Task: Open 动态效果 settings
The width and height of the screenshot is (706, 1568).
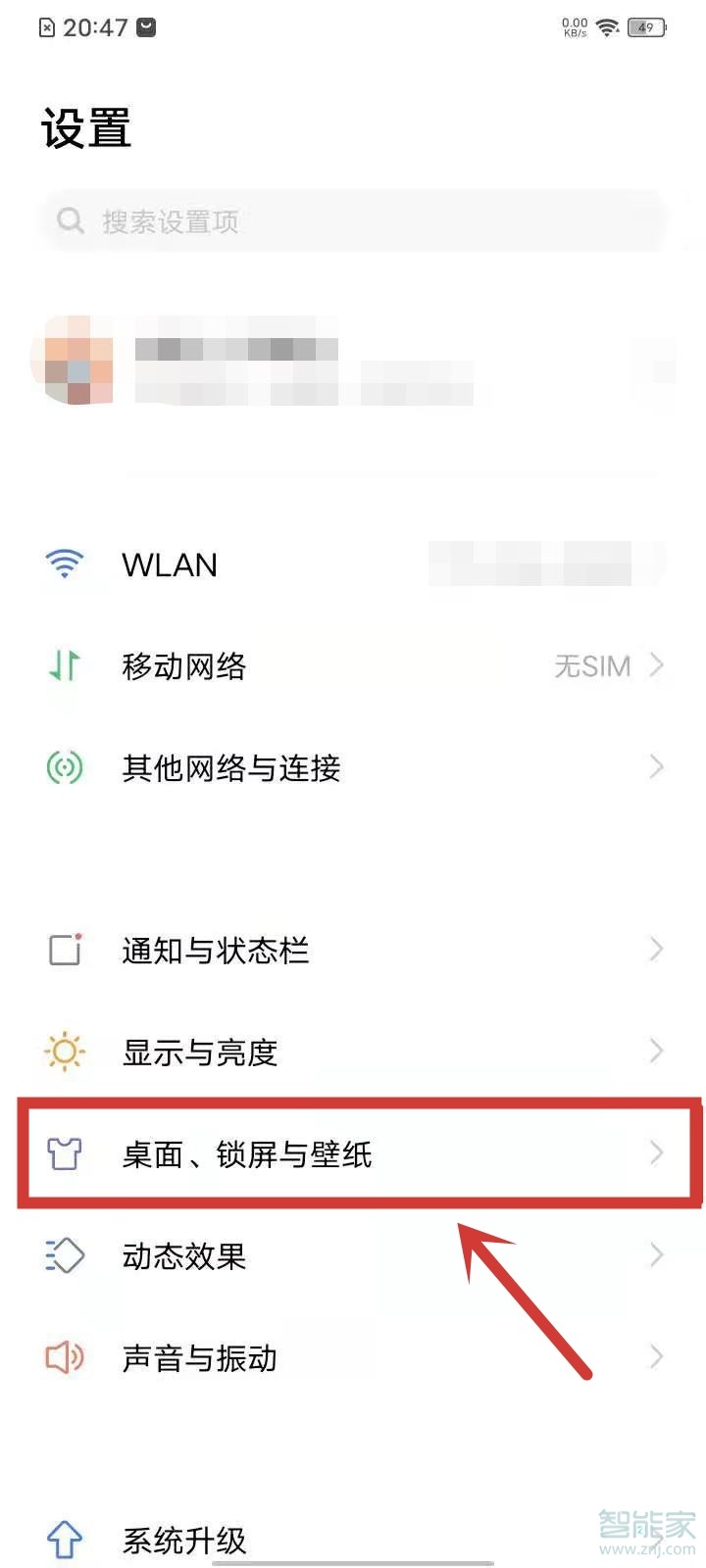Action: click(353, 1255)
